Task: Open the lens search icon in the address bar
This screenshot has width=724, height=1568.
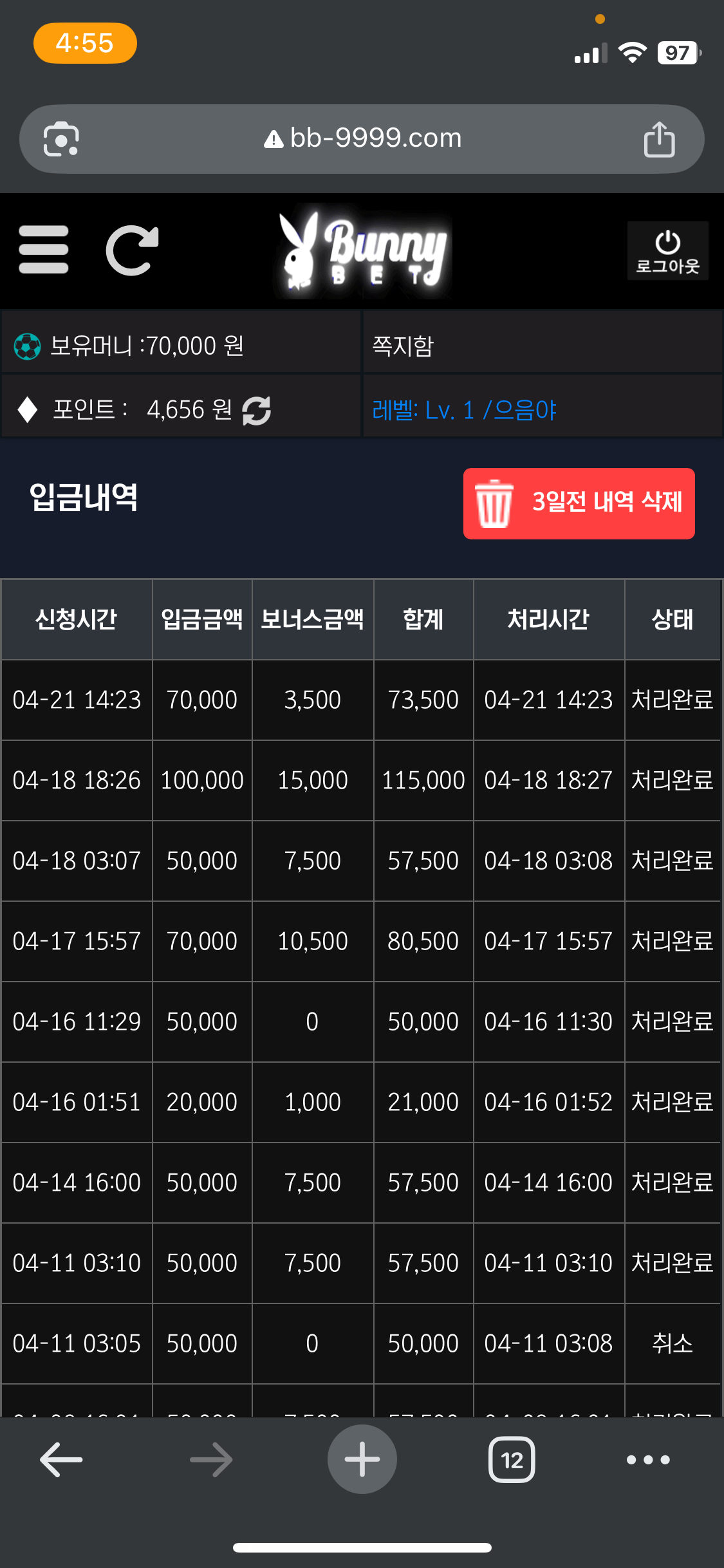Action: [x=61, y=139]
